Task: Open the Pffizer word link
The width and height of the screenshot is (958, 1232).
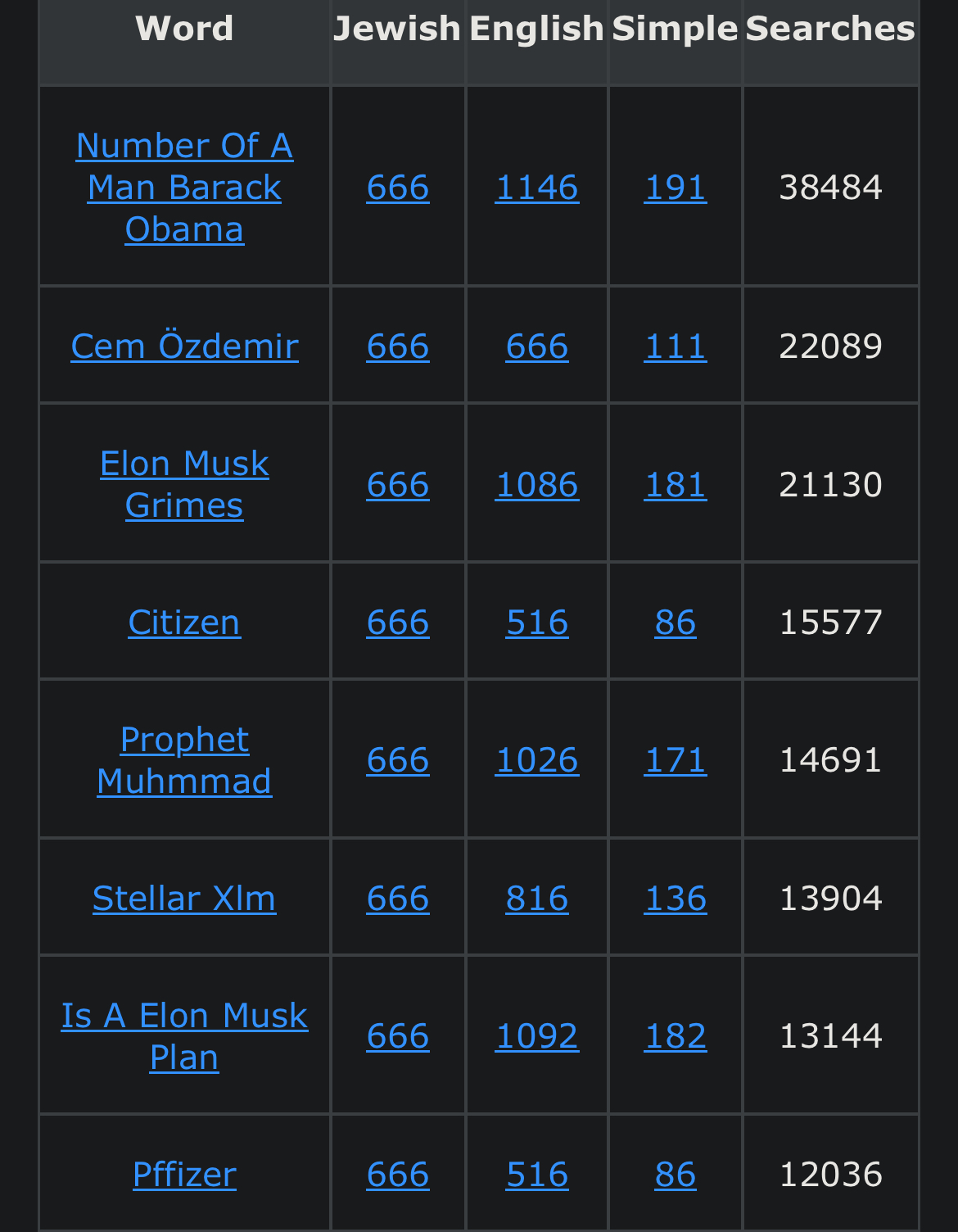Action: pyautogui.click(x=184, y=1175)
